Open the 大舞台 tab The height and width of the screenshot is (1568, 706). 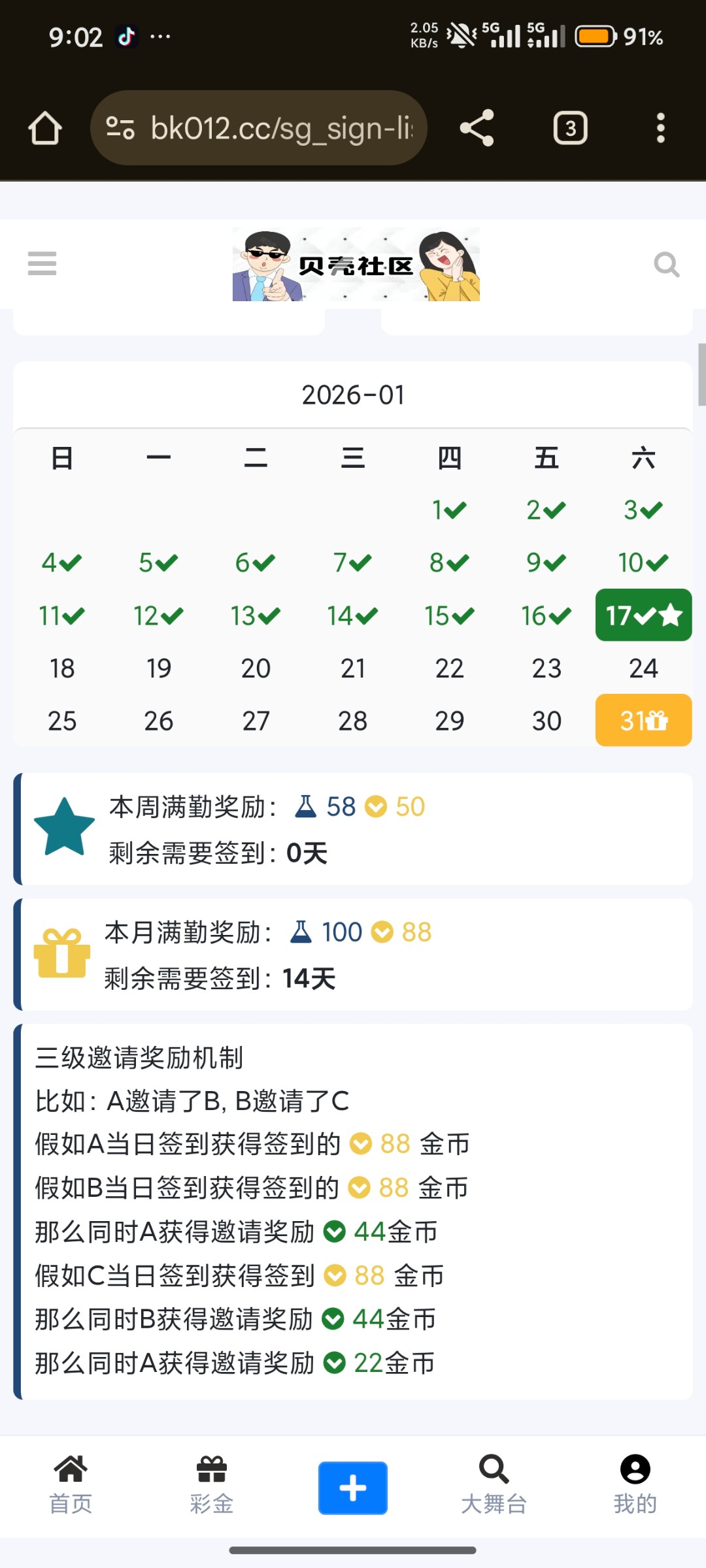494,1484
